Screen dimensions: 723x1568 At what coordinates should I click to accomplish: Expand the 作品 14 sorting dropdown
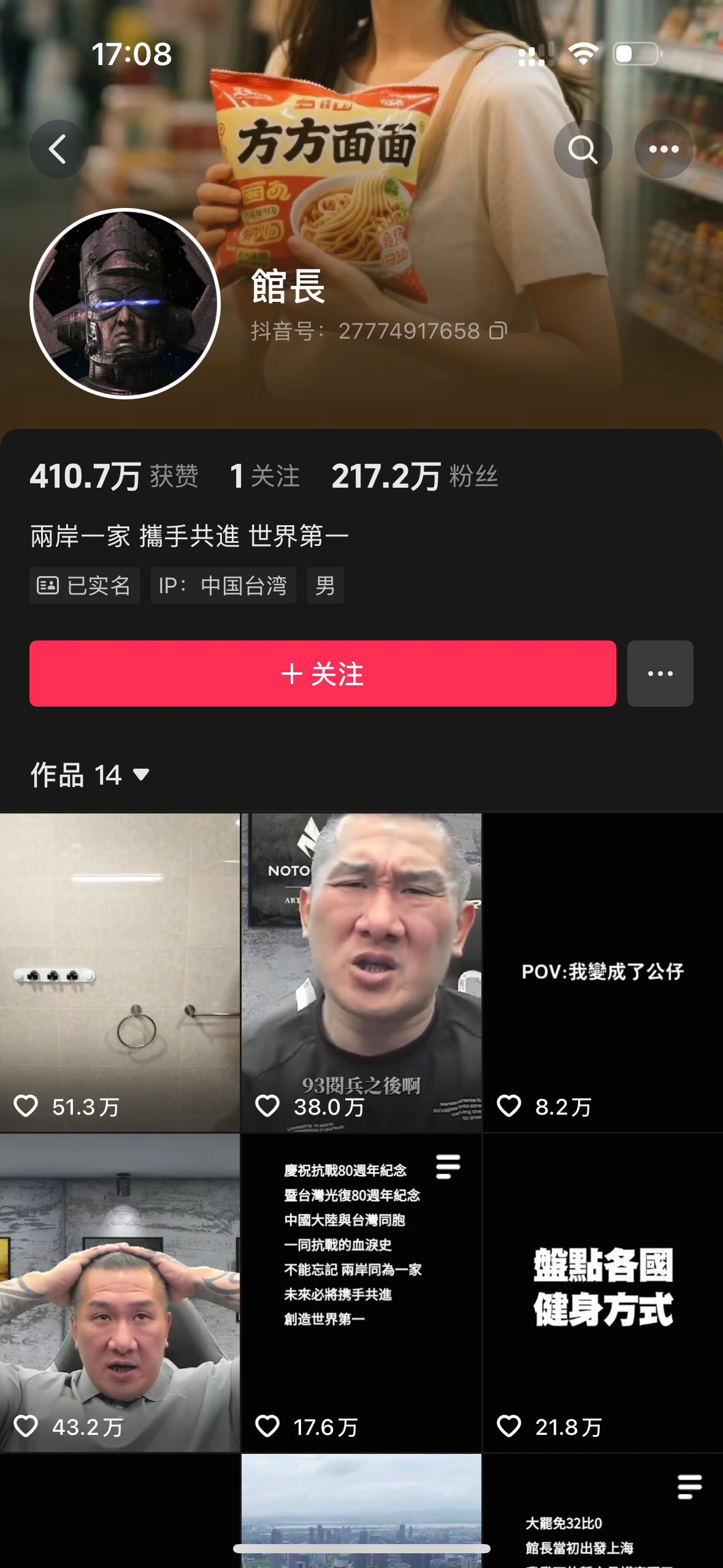tap(90, 775)
